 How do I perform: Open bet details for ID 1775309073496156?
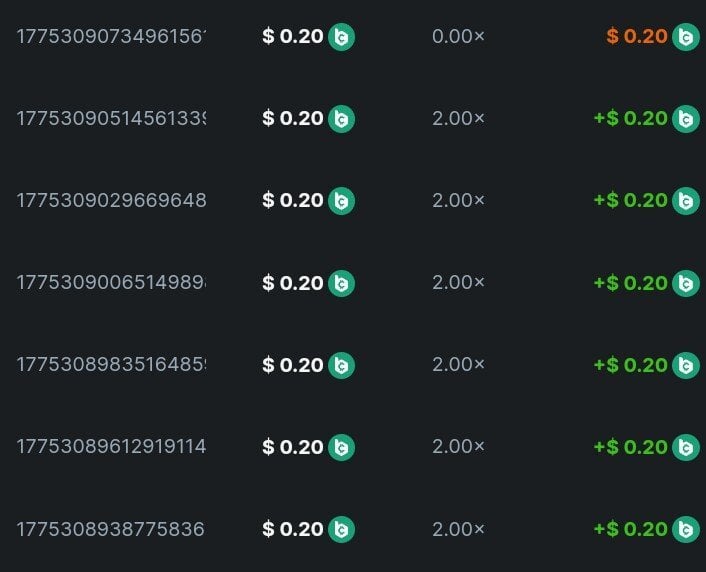[x=111, y=37]
